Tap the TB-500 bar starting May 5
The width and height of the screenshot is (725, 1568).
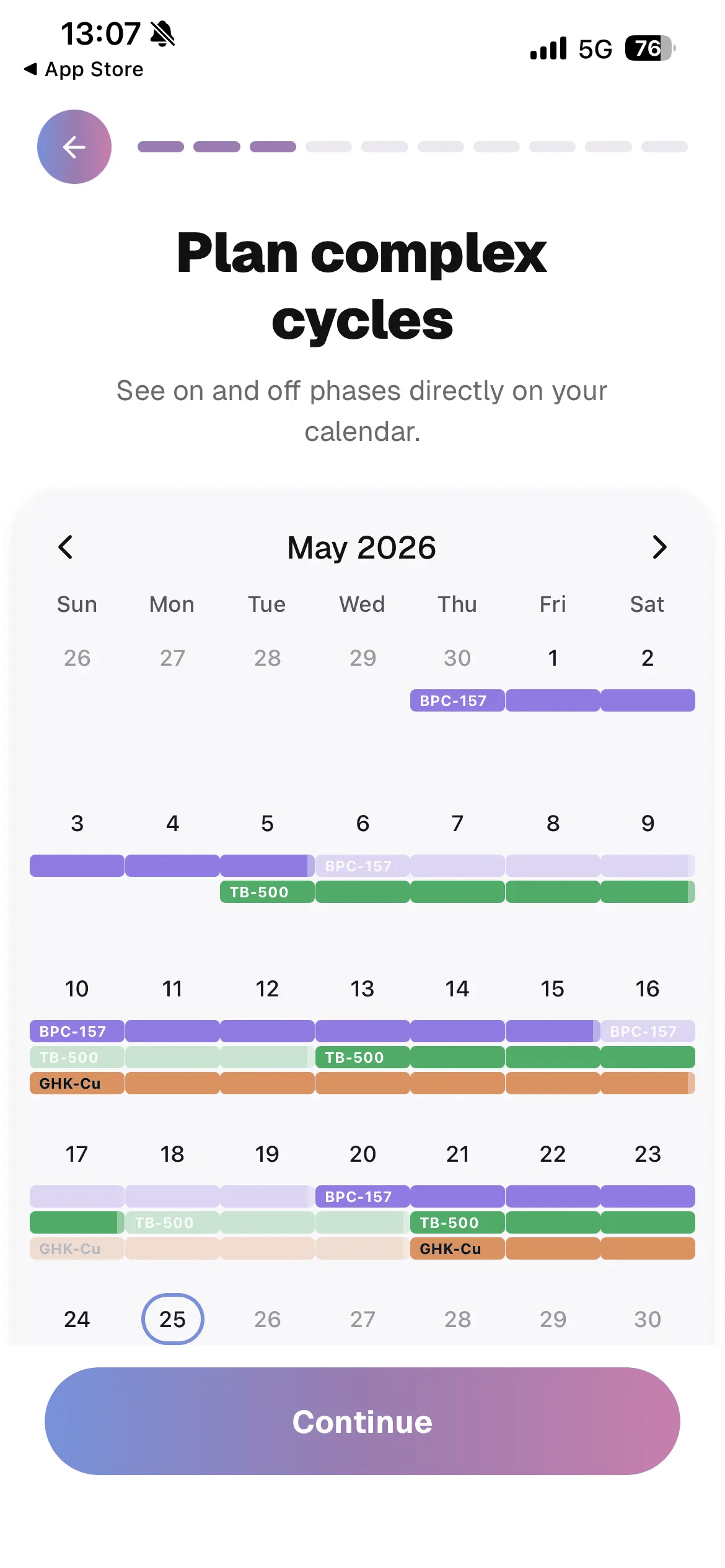(x=267, y=892)
